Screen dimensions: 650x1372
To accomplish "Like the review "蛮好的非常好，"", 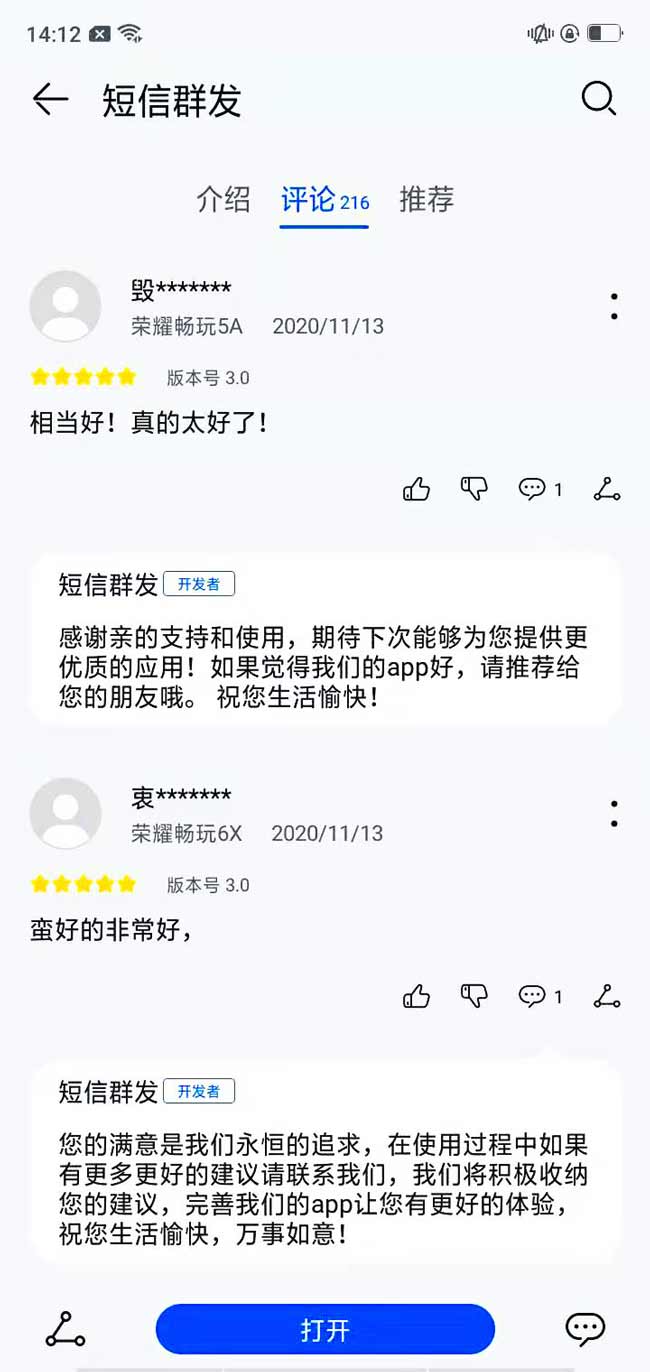I will point(416,996).
